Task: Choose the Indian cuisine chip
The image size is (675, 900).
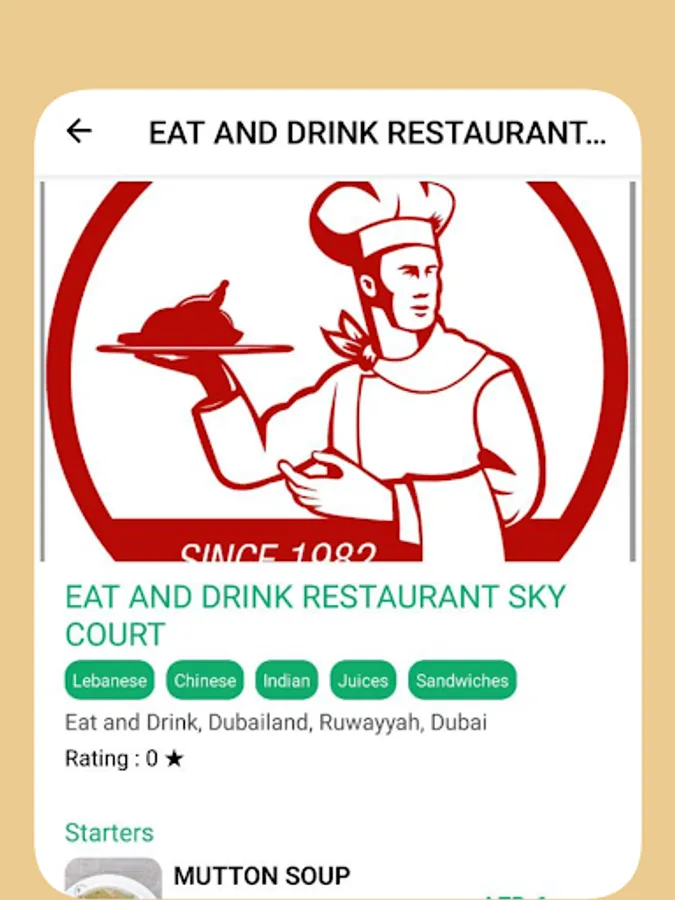Action: (287, 681)
